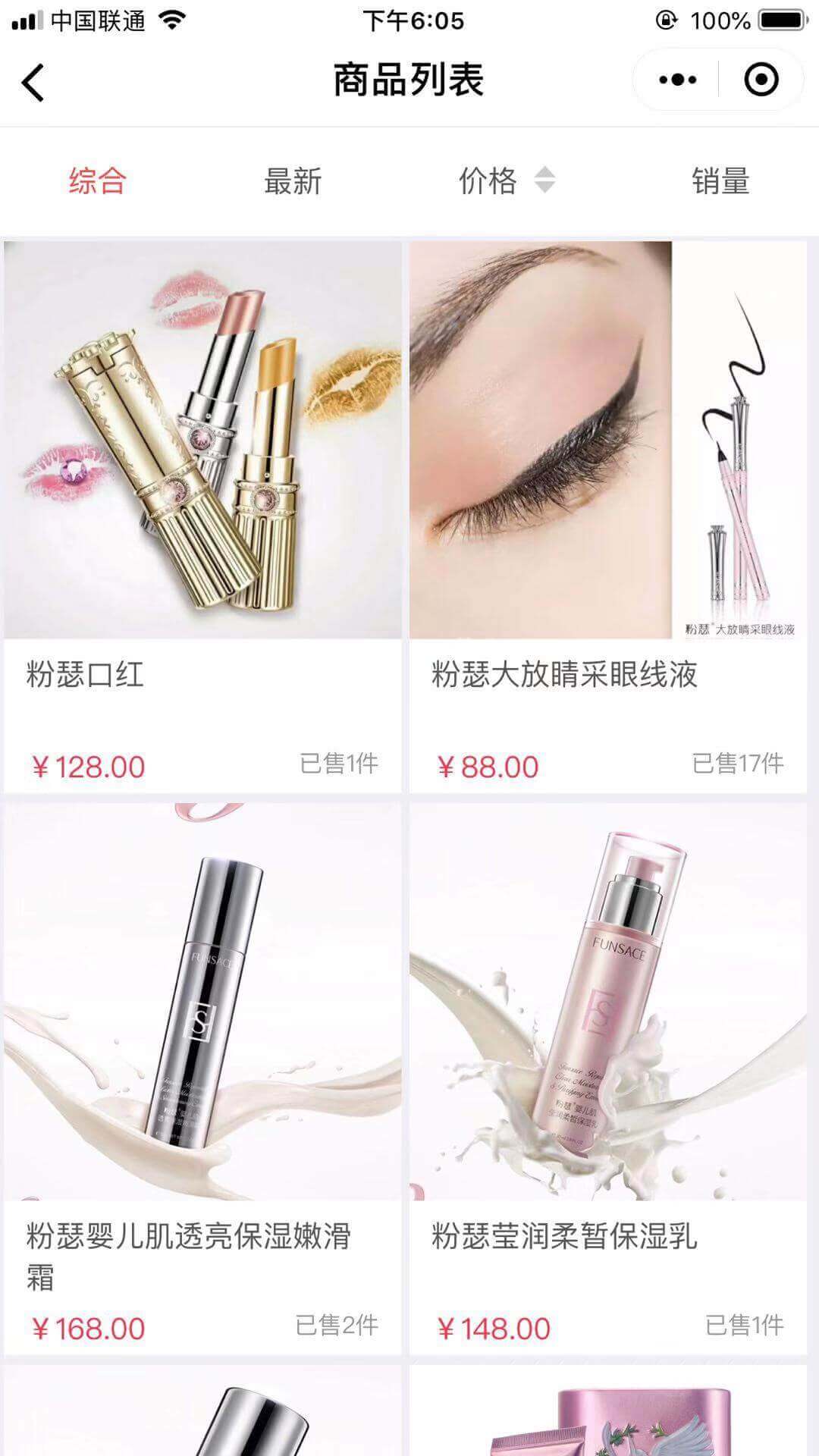Open 粉瑟婴儿肌透亮保湿嫩滑霜 product details
Screen dimensions: 819x1456
202,1077
